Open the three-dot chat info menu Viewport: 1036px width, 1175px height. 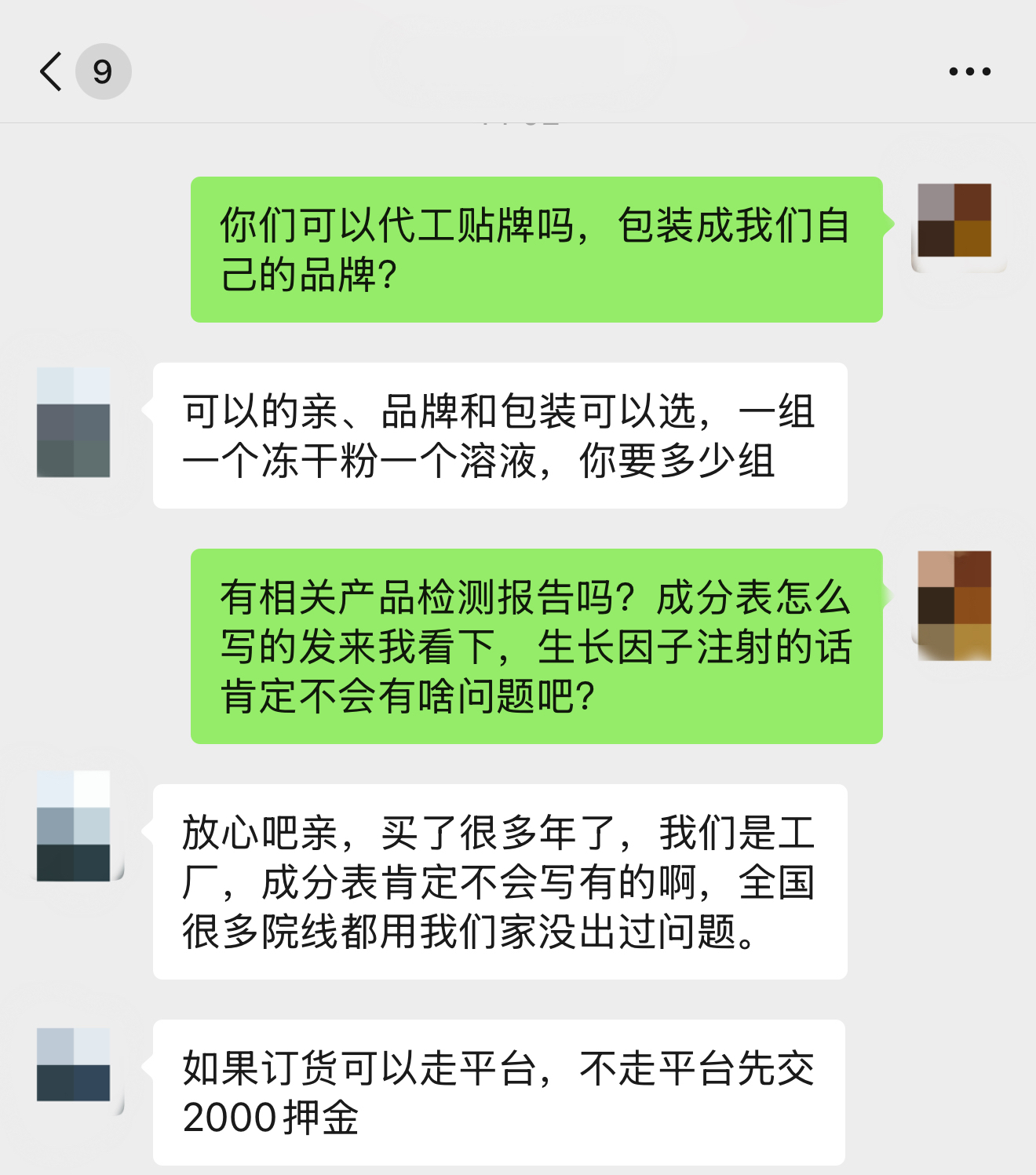point(969,71)
